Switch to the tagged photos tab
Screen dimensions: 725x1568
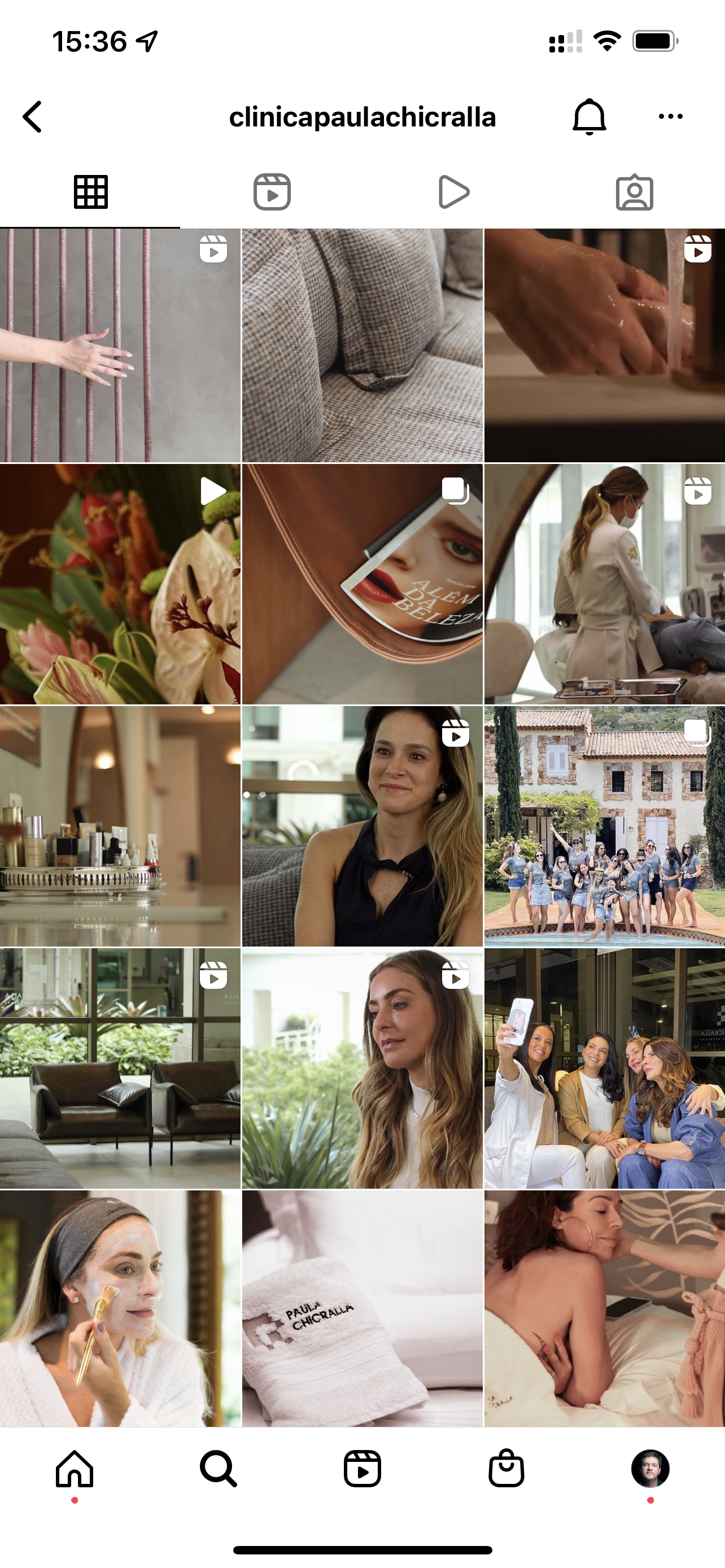[x=634, y=192]
